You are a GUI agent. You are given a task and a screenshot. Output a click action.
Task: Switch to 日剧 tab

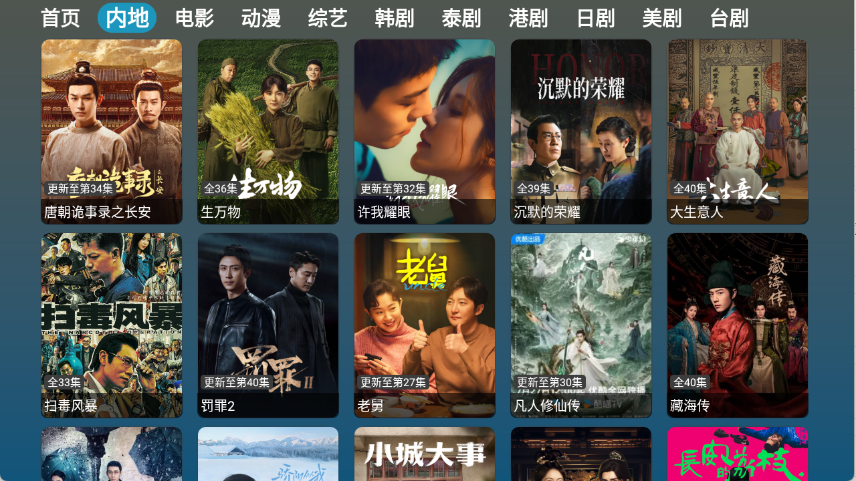[595, 18]
